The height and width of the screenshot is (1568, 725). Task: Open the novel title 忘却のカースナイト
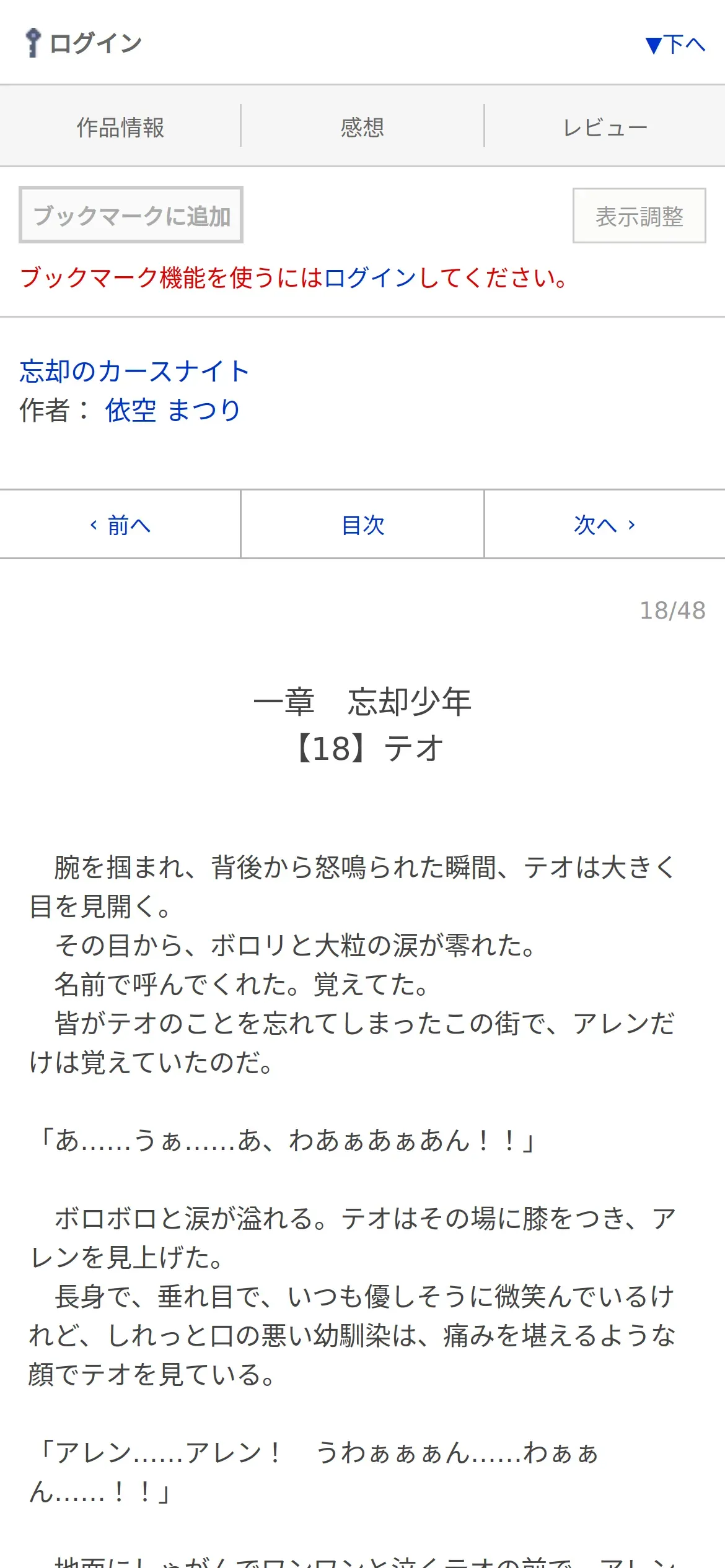tap(134, 371)
